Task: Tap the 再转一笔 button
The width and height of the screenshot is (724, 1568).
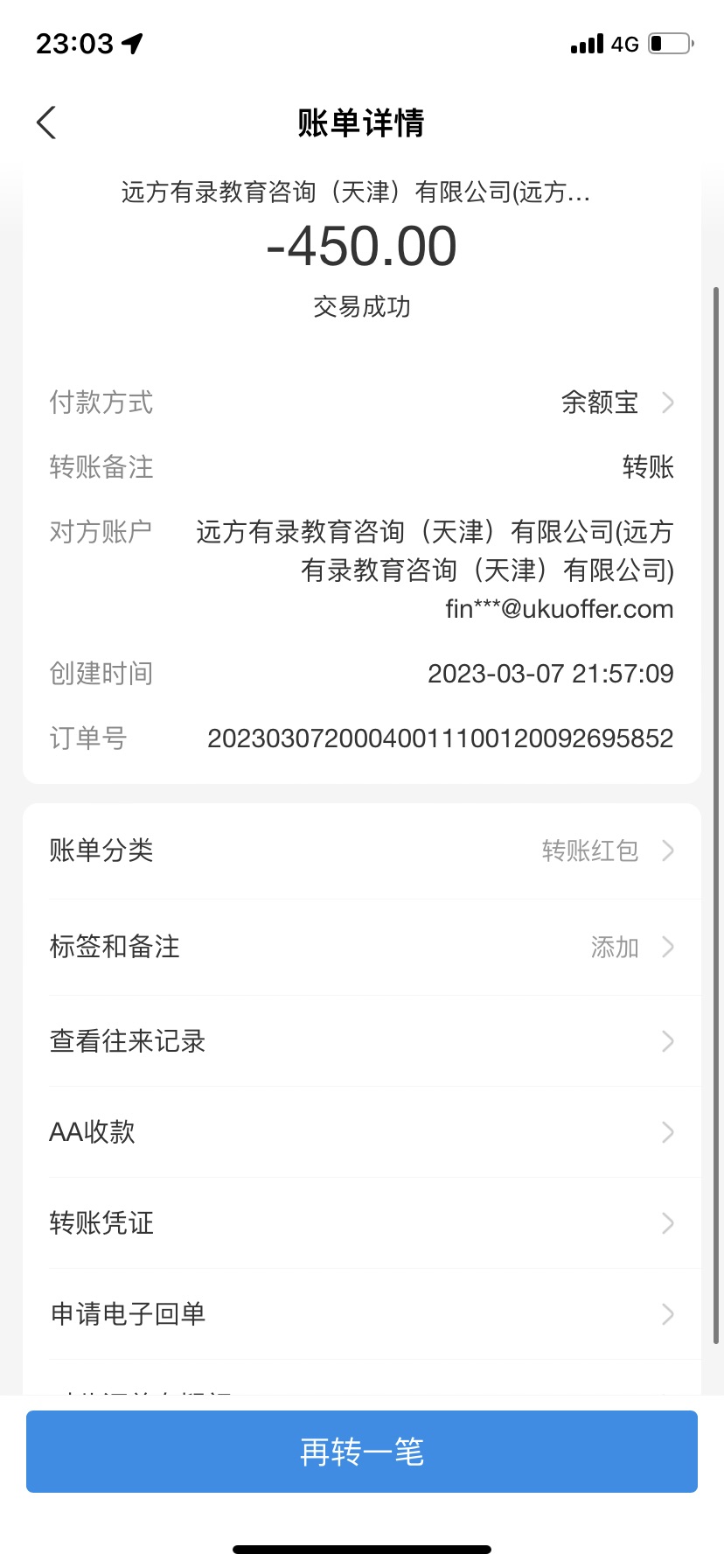Action: coord(362,1452)
